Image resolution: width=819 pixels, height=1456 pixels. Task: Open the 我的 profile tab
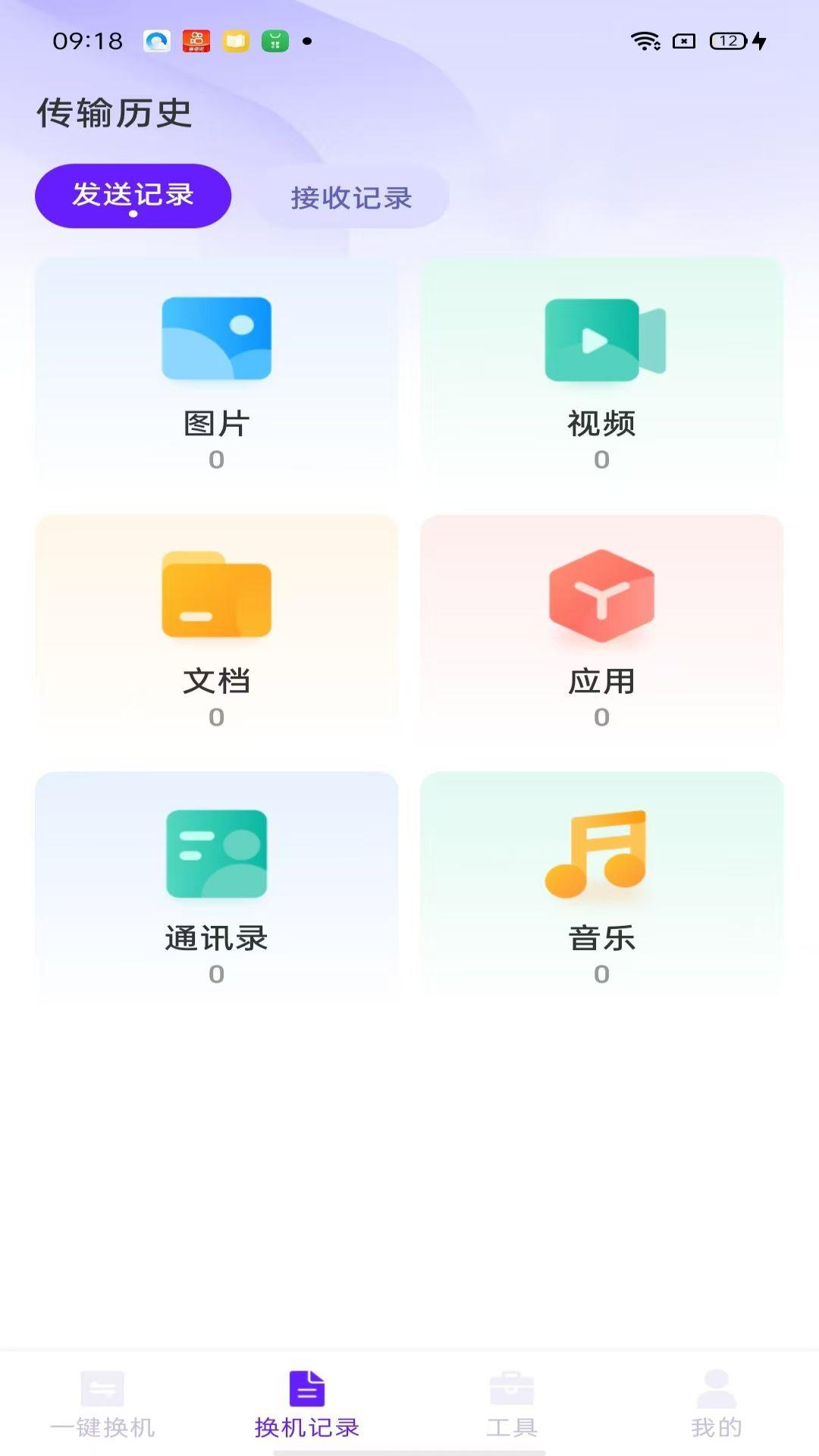click(717, 1404)
